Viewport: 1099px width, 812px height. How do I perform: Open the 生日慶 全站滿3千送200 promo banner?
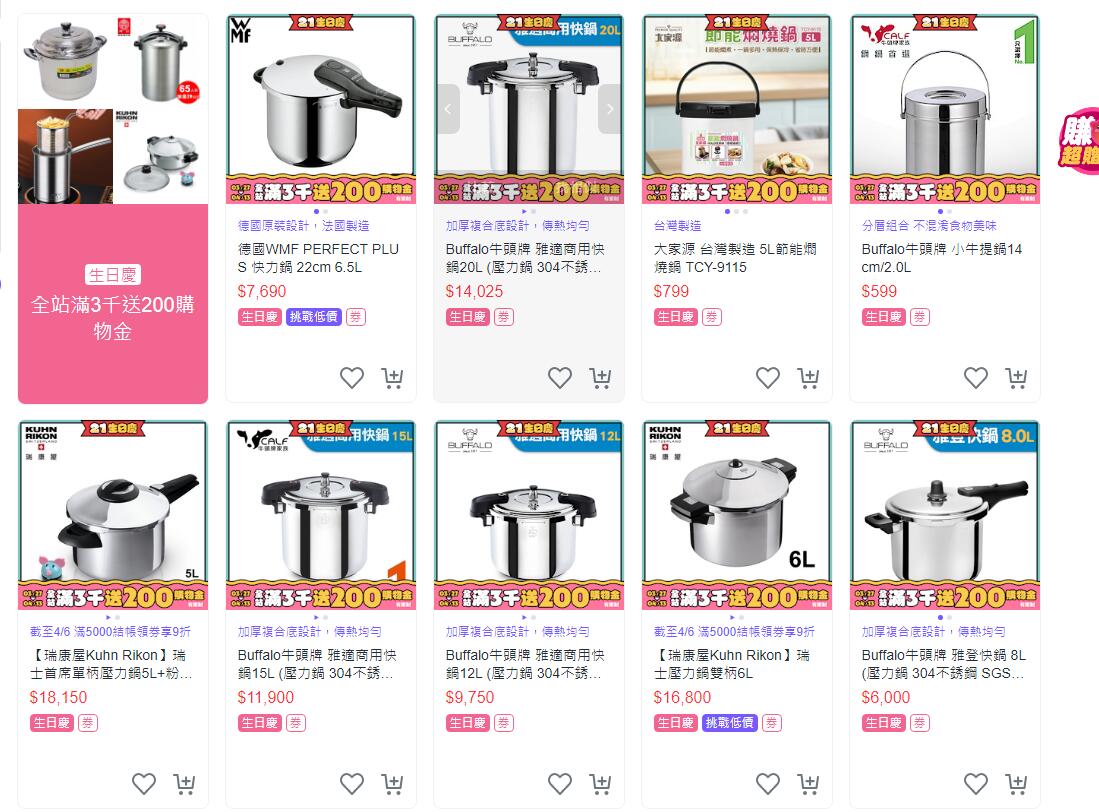click(113, 304)
